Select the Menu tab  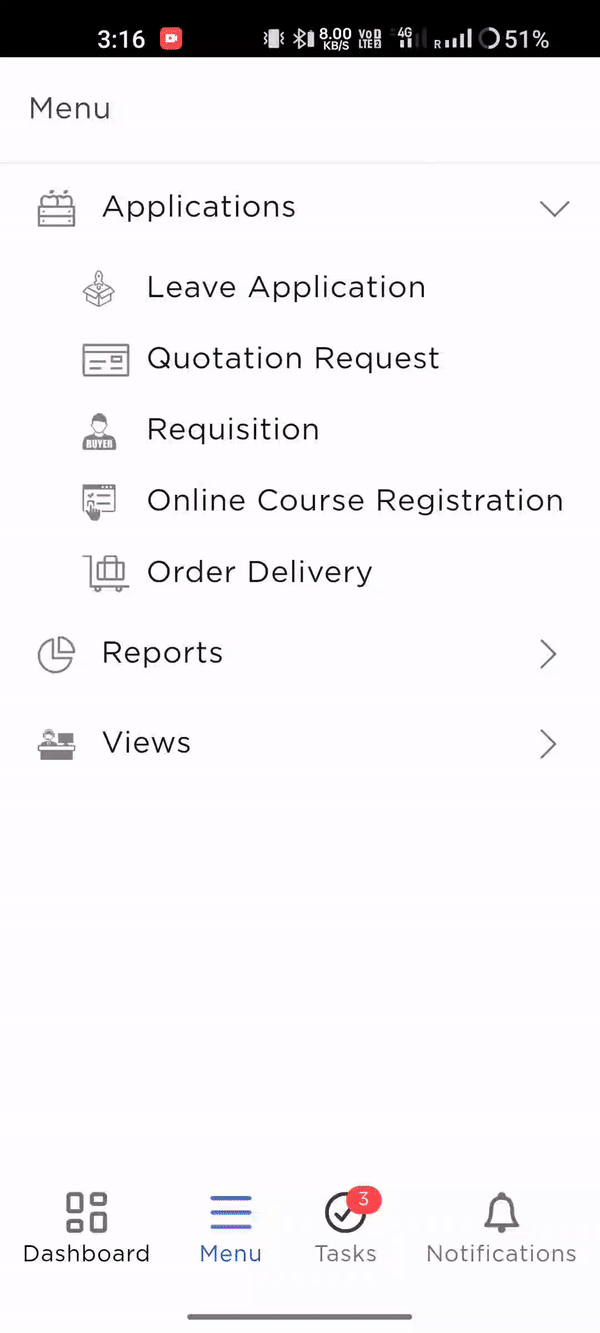click(x=231, y=1229)
